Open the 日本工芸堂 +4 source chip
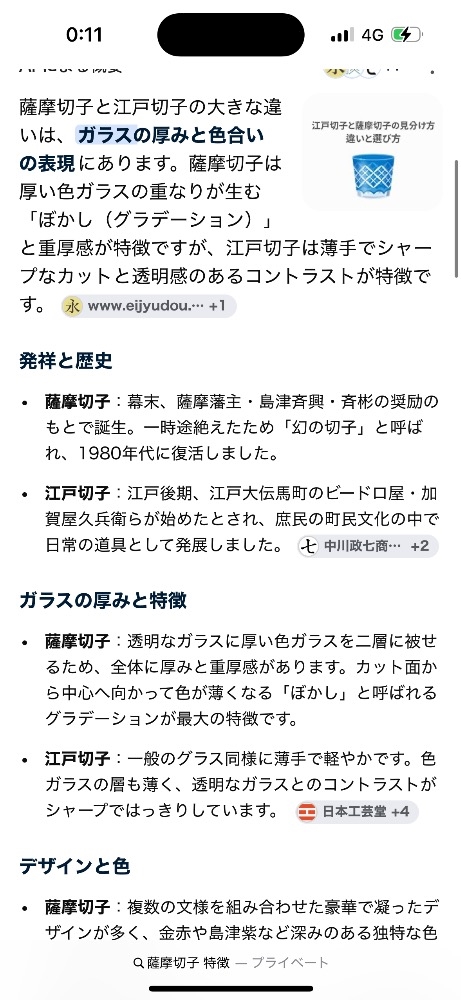461x1000 pixels. tap(357, 812)
